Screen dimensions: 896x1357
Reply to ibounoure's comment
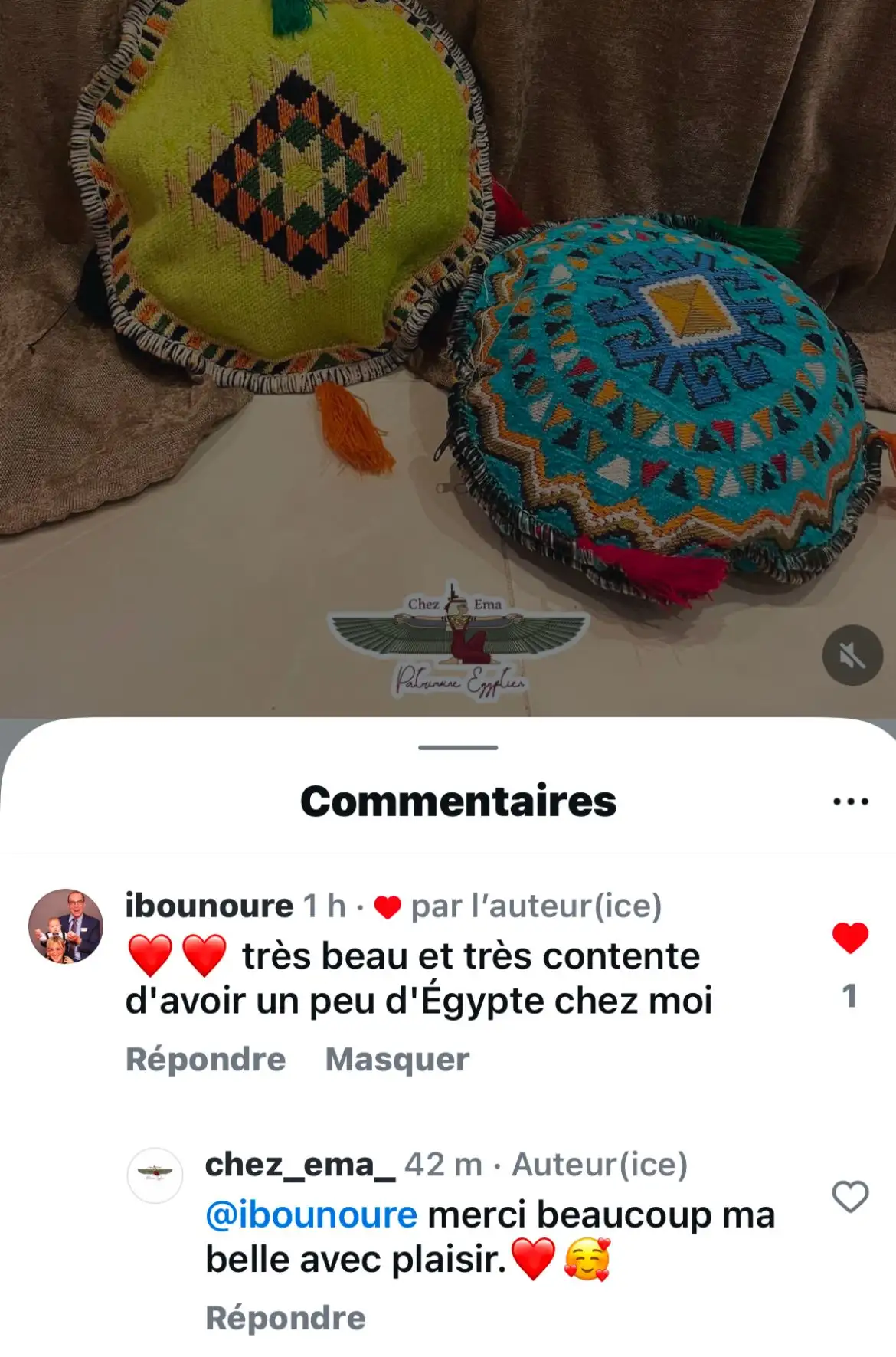205,1060
